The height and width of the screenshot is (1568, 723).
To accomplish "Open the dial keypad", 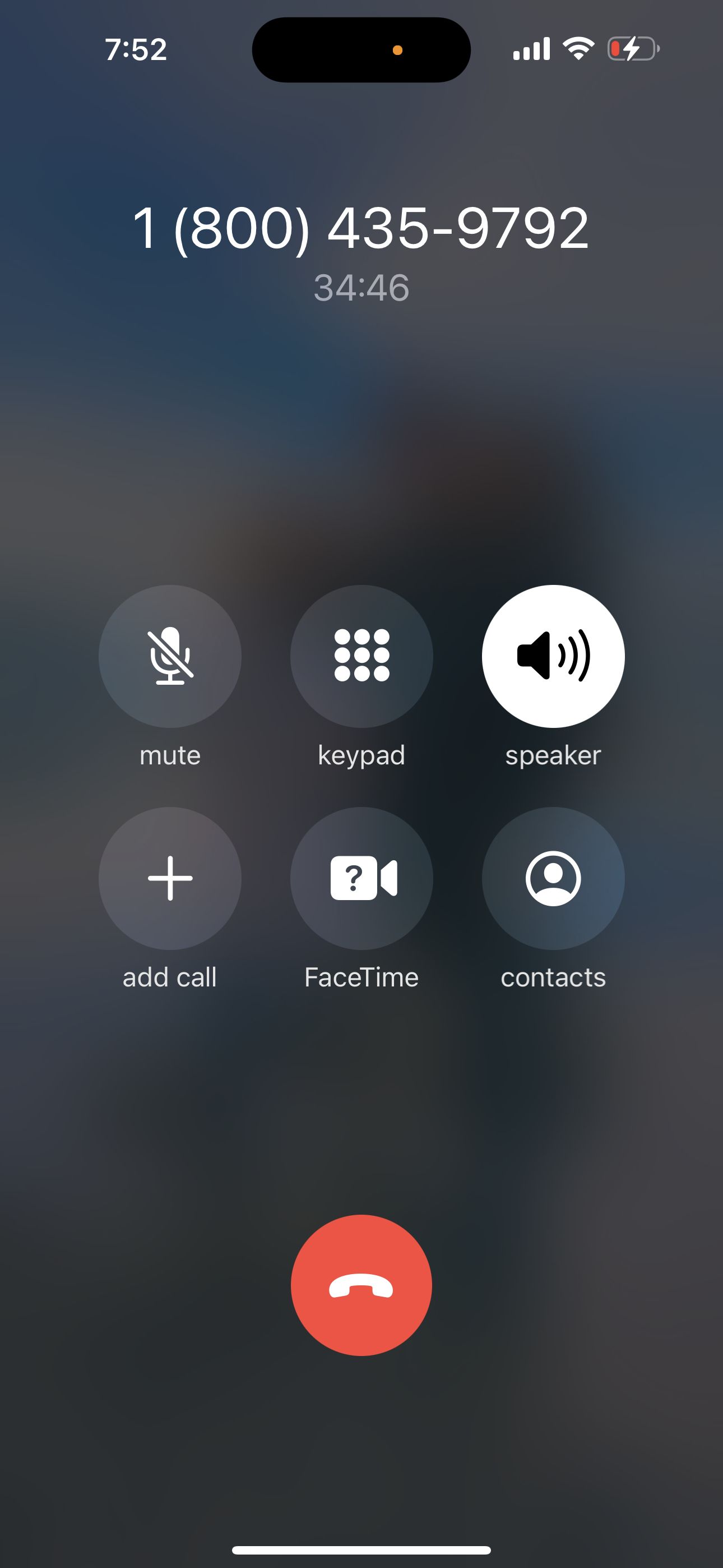I will [x=361, y=656].
